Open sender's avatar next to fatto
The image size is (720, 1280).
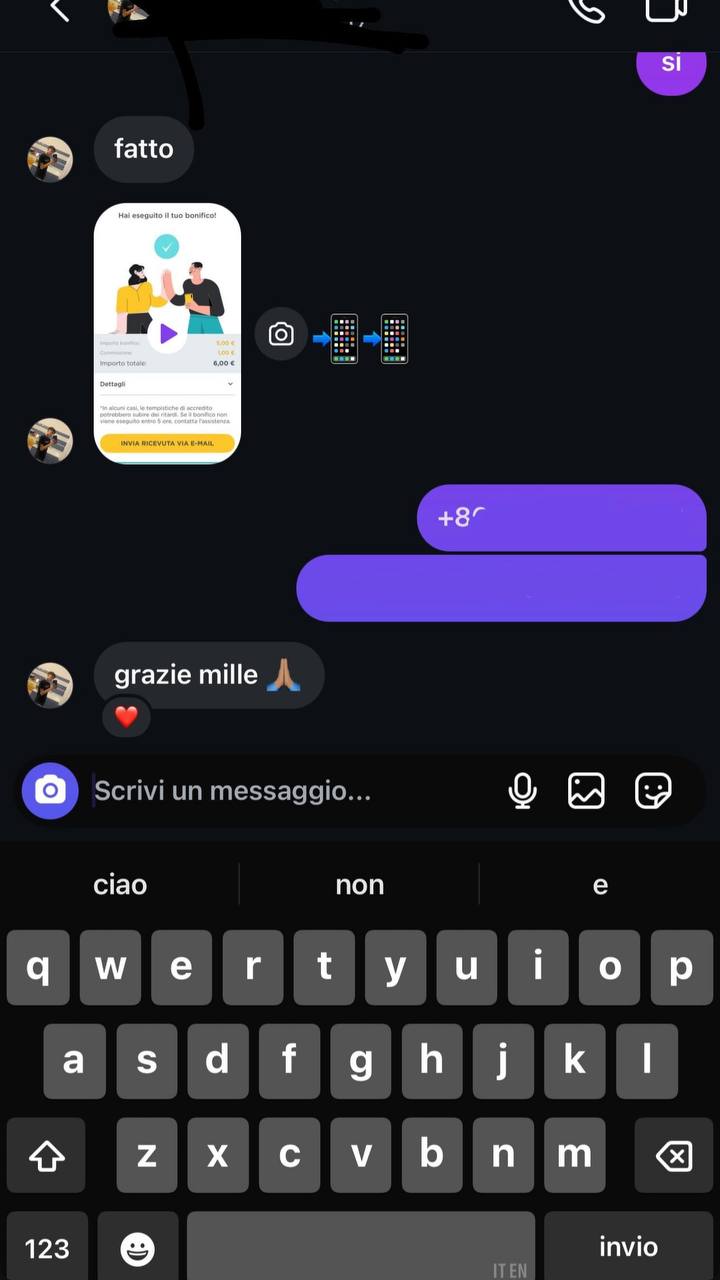point(50,159)
